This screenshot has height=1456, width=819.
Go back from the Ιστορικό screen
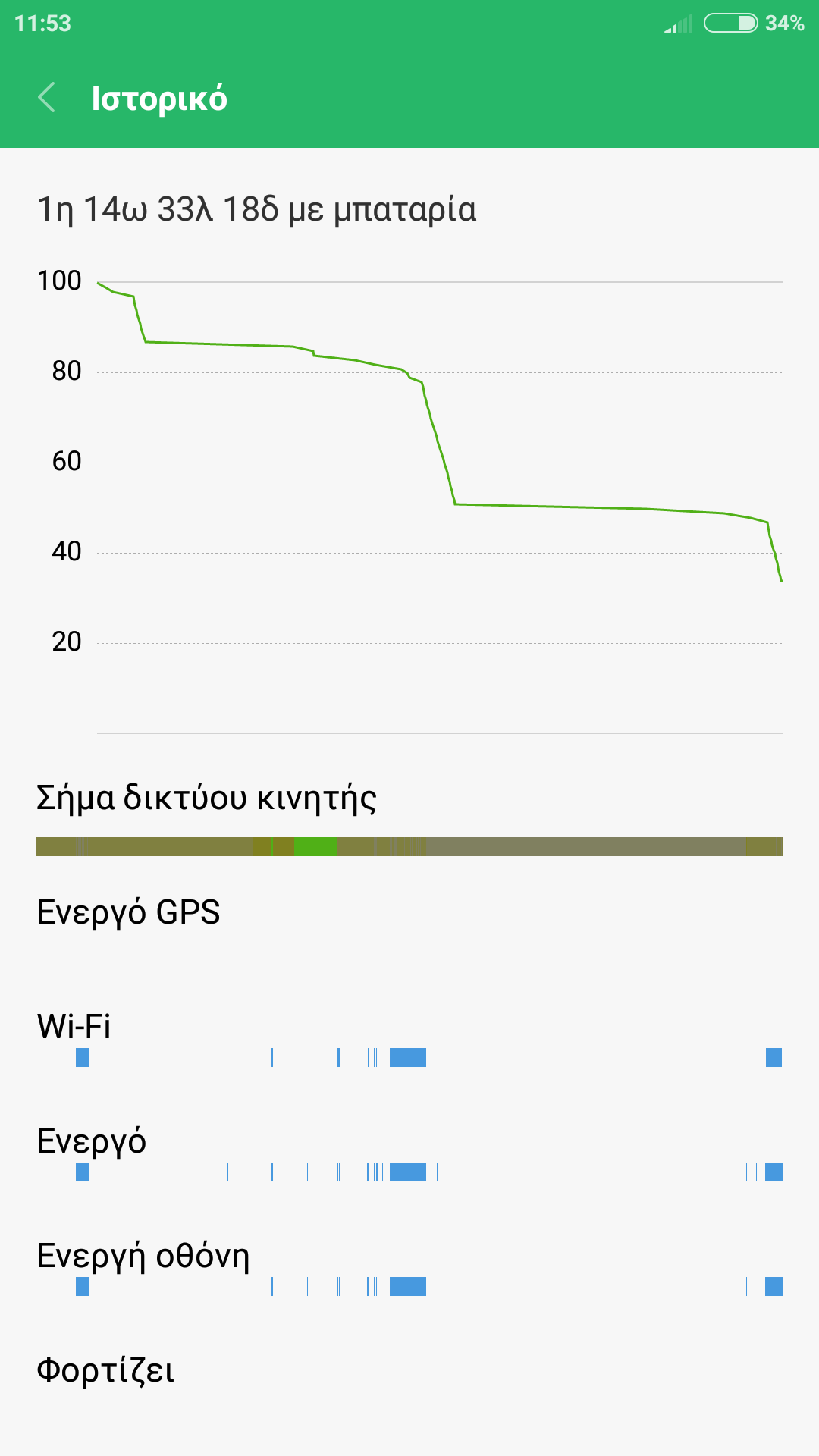47,98
